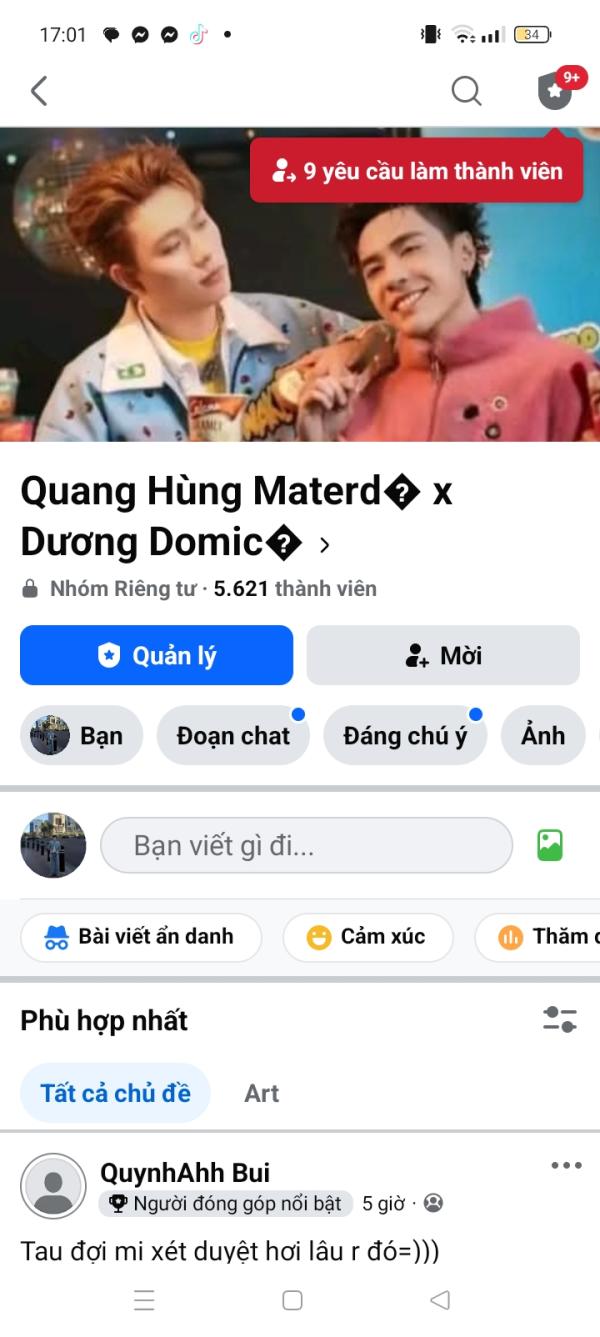Switch to the Art topic

[261, 1093]
